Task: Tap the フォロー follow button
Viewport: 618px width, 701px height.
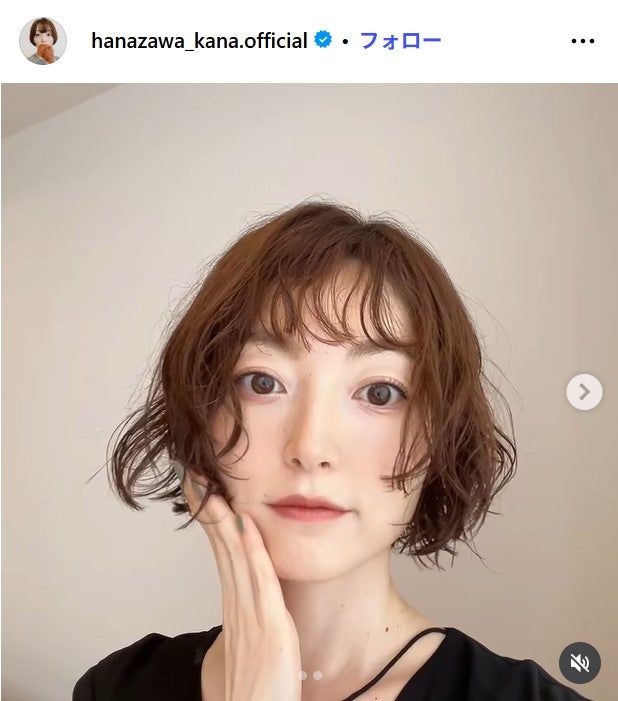Action: [x=400, y=41]
